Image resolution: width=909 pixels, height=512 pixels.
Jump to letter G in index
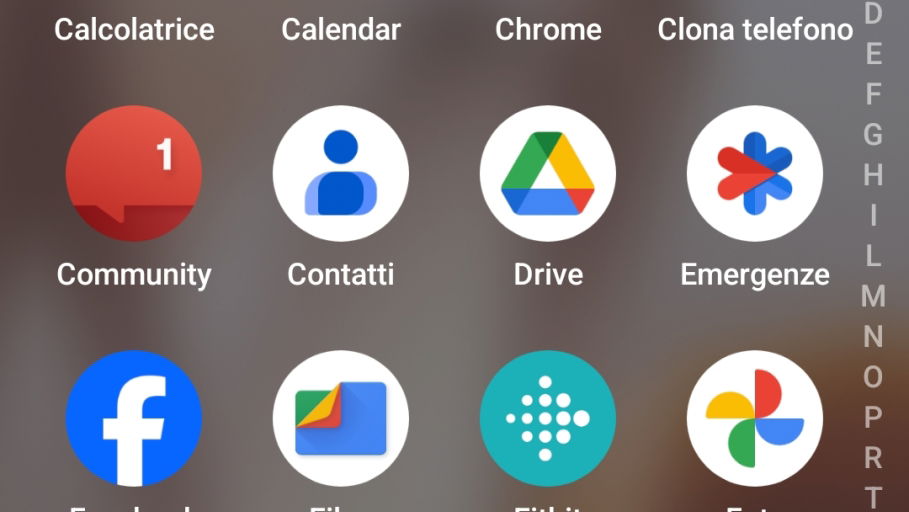coord(873,134)
